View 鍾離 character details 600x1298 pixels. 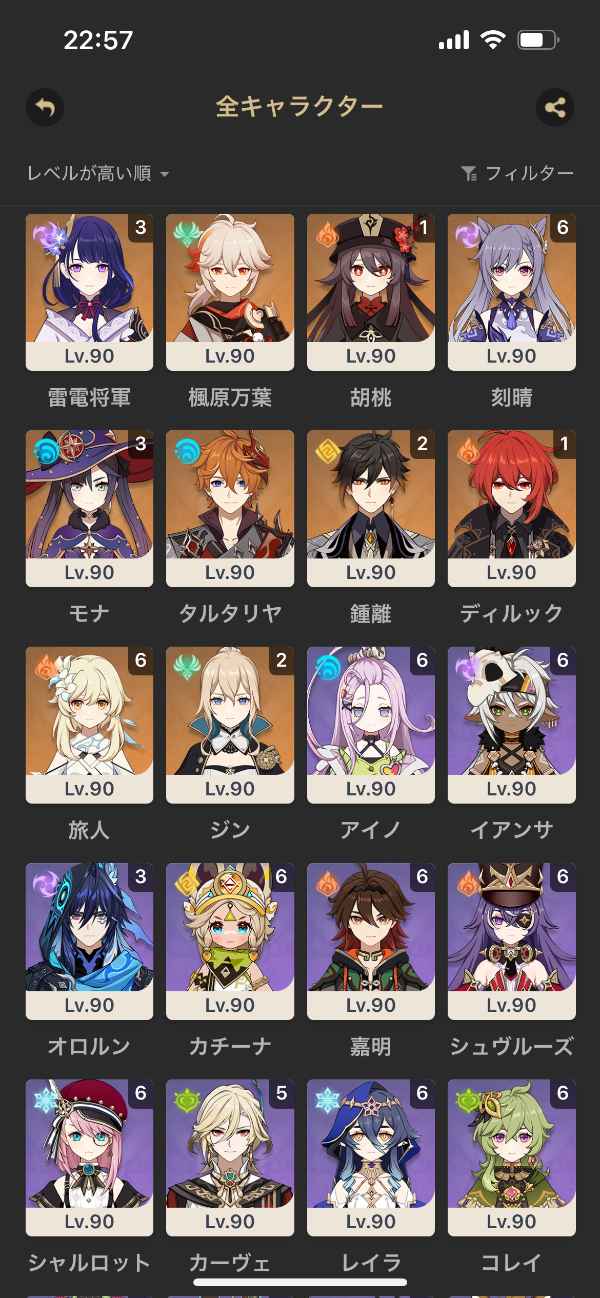371,508
